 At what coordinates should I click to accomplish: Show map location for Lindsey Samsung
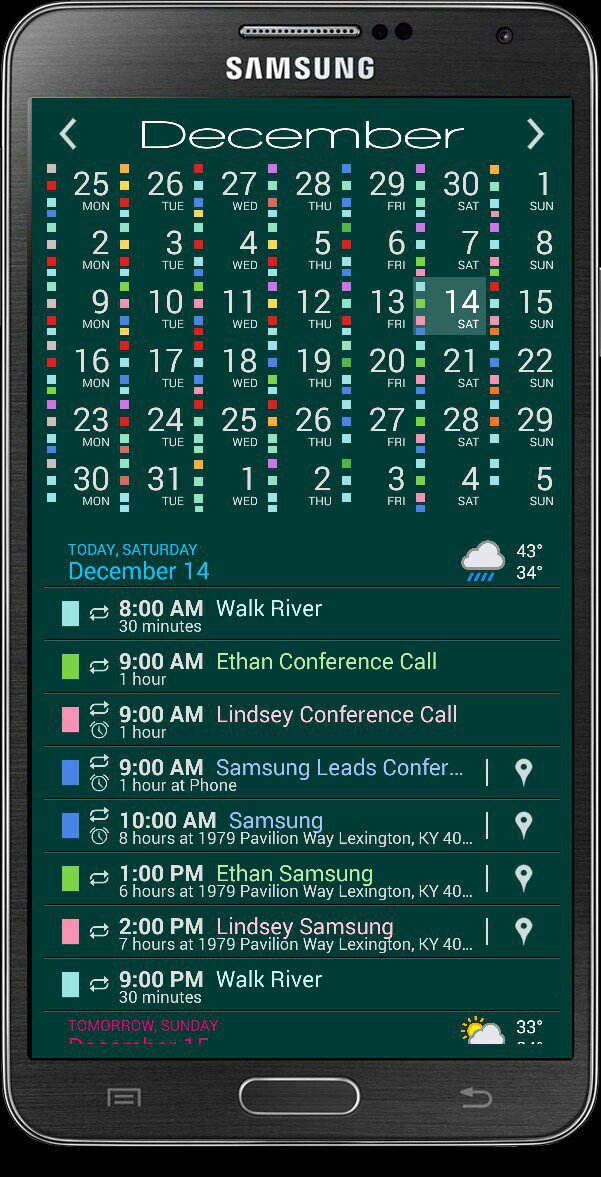[x=523, y=931]
